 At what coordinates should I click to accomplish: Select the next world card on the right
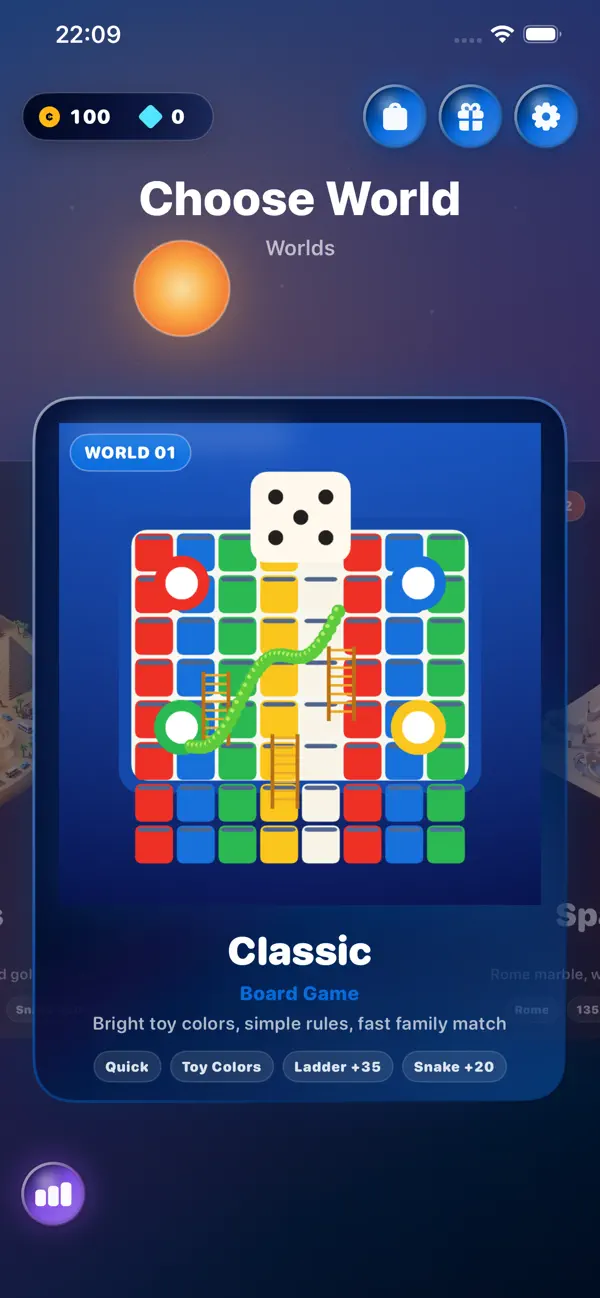pos(583,749)
